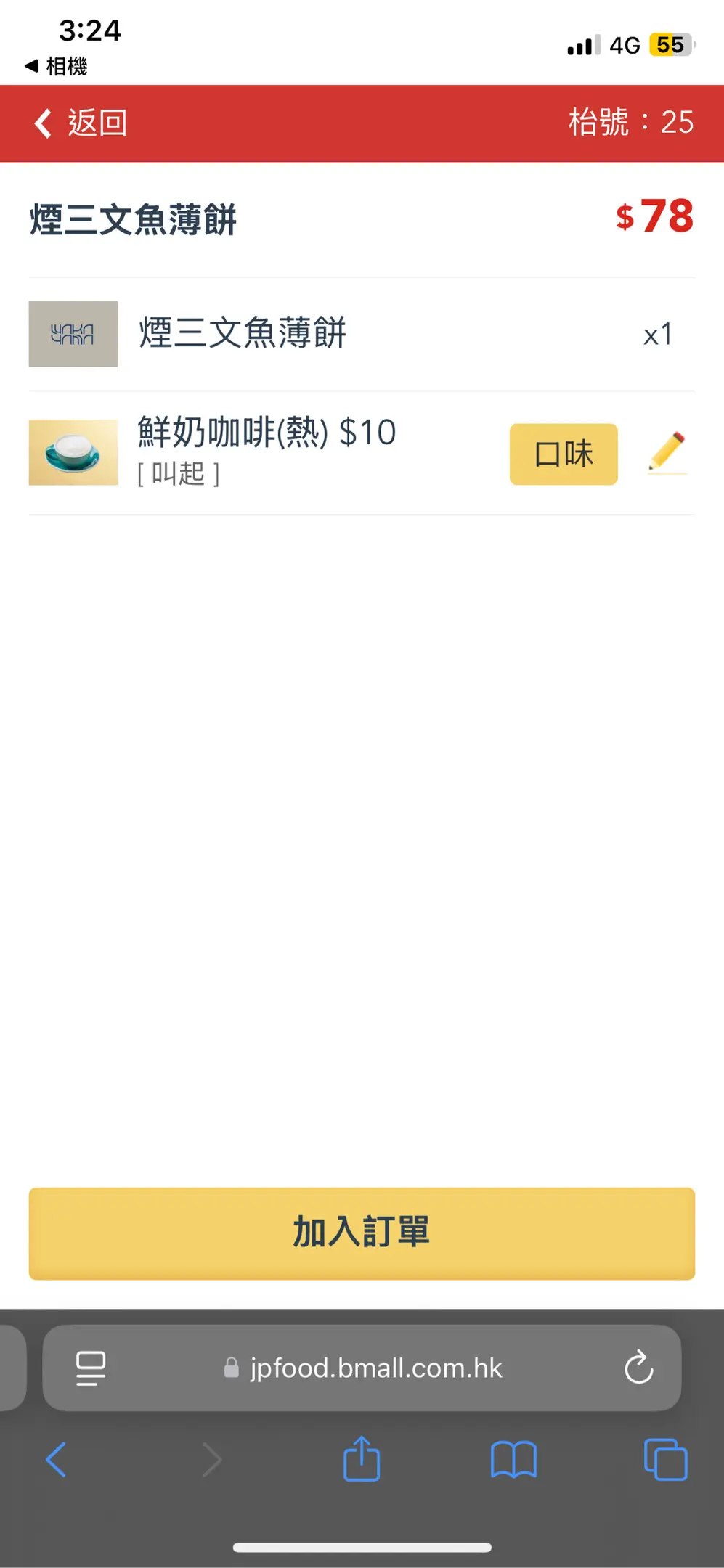Viewport: 724px width, 1568px height.
Task: Return to the 相機 app
Action: click(57, 66)
